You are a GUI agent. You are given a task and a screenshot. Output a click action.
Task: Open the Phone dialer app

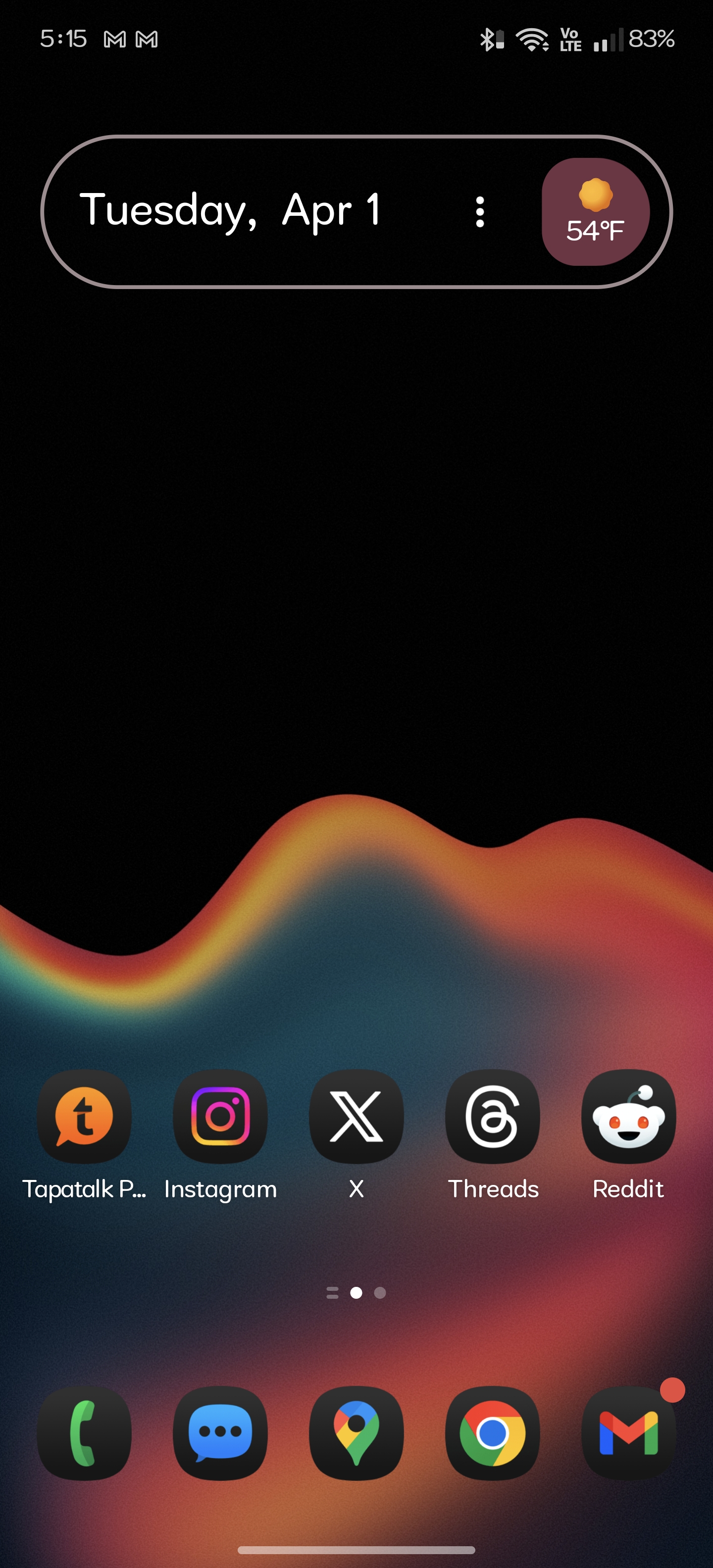(x=84, y=1433)
